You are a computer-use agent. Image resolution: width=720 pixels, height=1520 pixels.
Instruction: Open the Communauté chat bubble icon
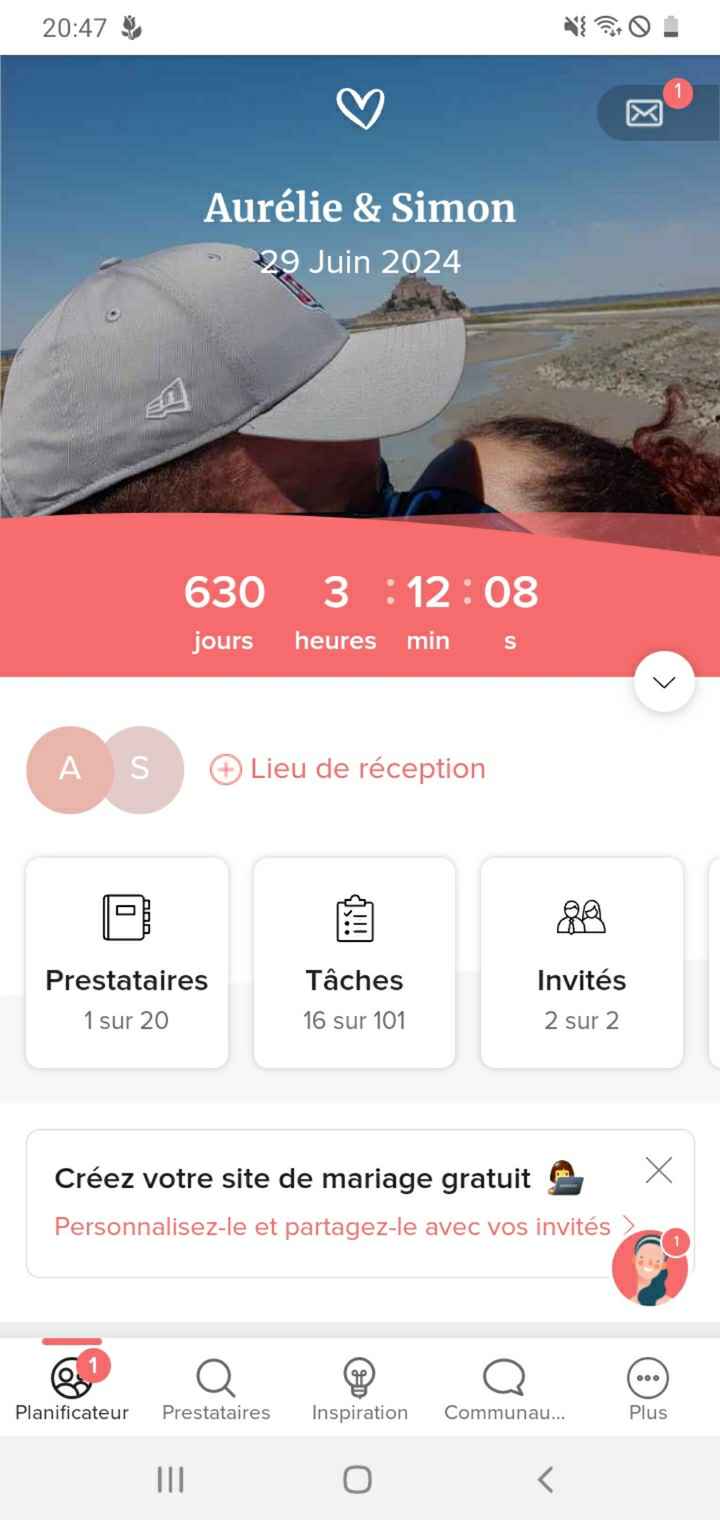coord(502,1376)
